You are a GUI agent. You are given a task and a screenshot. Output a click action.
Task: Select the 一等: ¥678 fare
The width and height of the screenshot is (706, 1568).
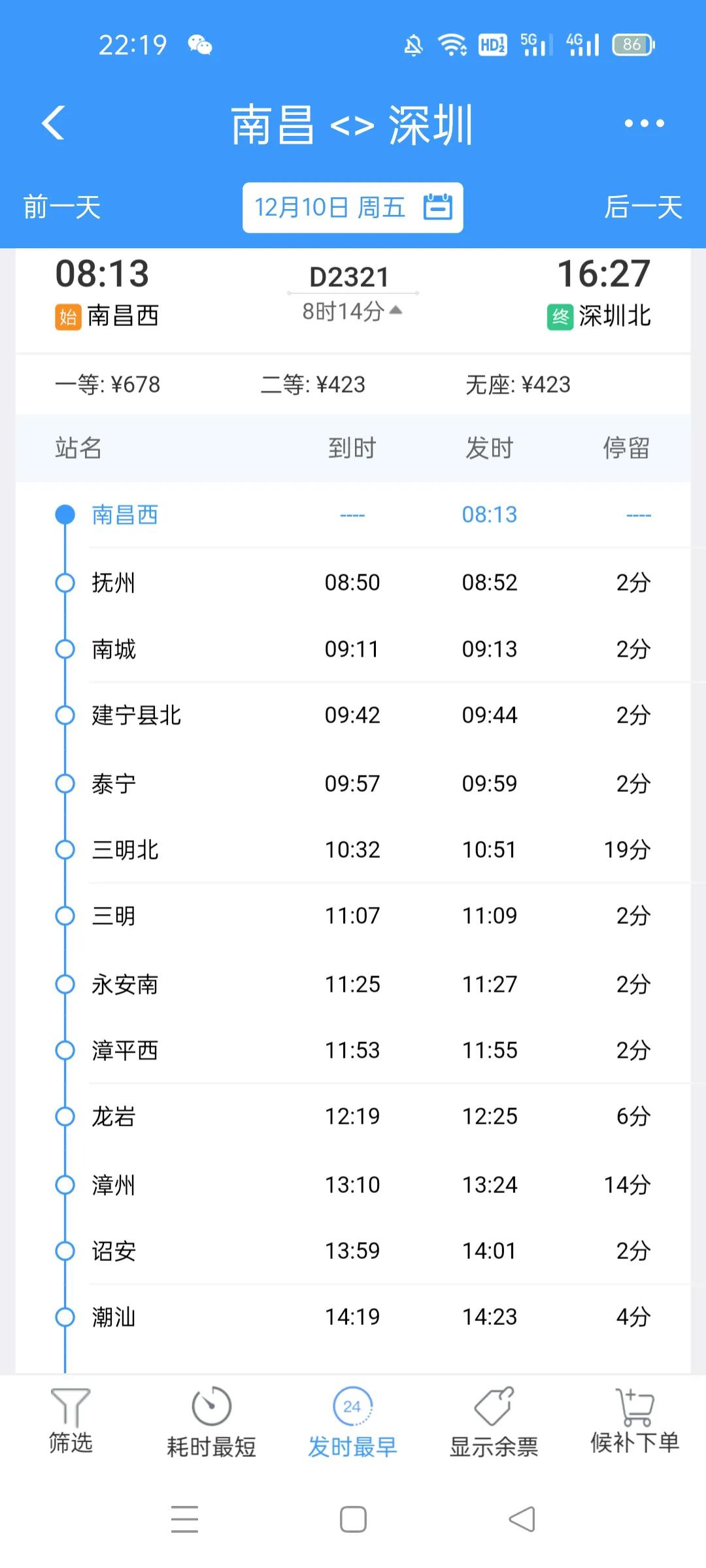(x=108, y=385)
